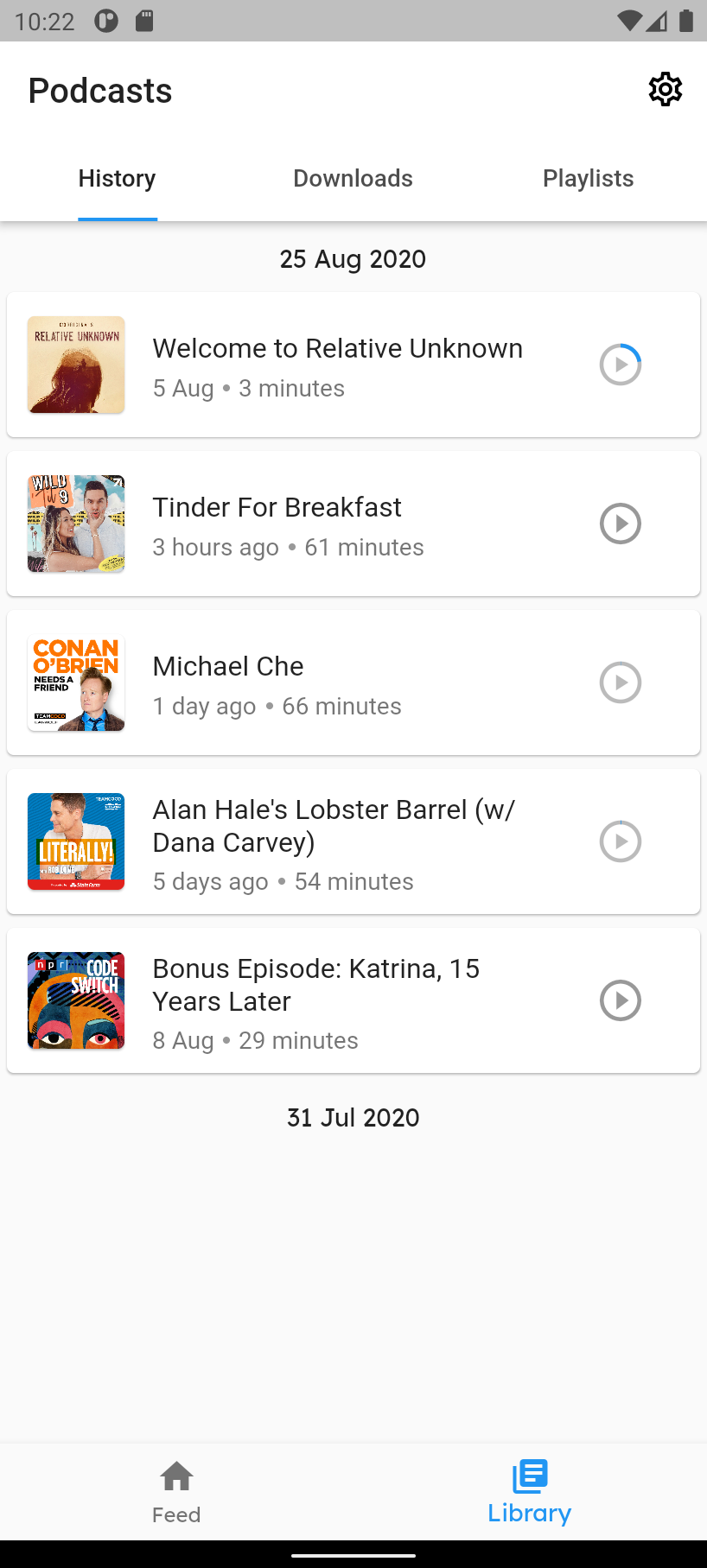View the Michael Che episode card
This screenshot has width=707, height=1568.
337,682
